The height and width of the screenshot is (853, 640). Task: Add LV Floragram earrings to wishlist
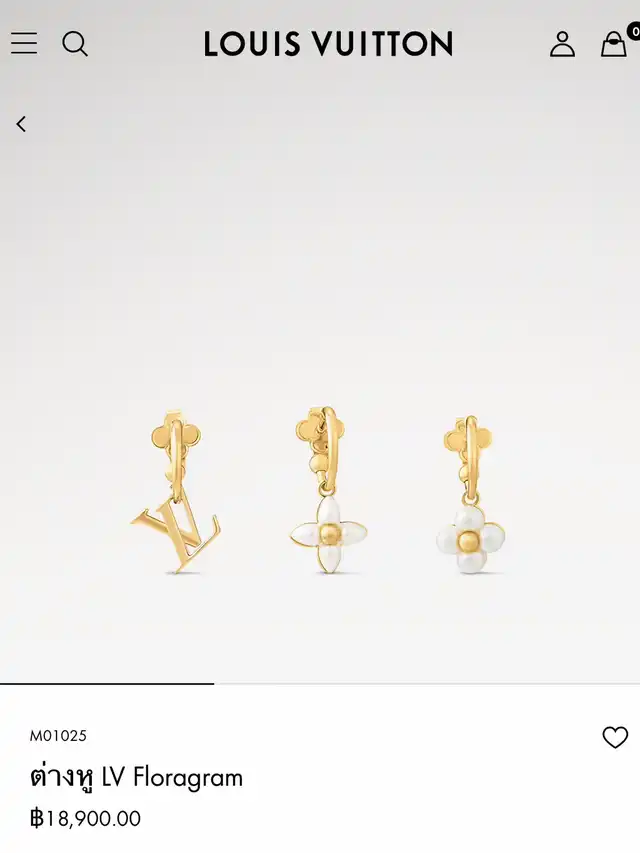tap(615, 738)
